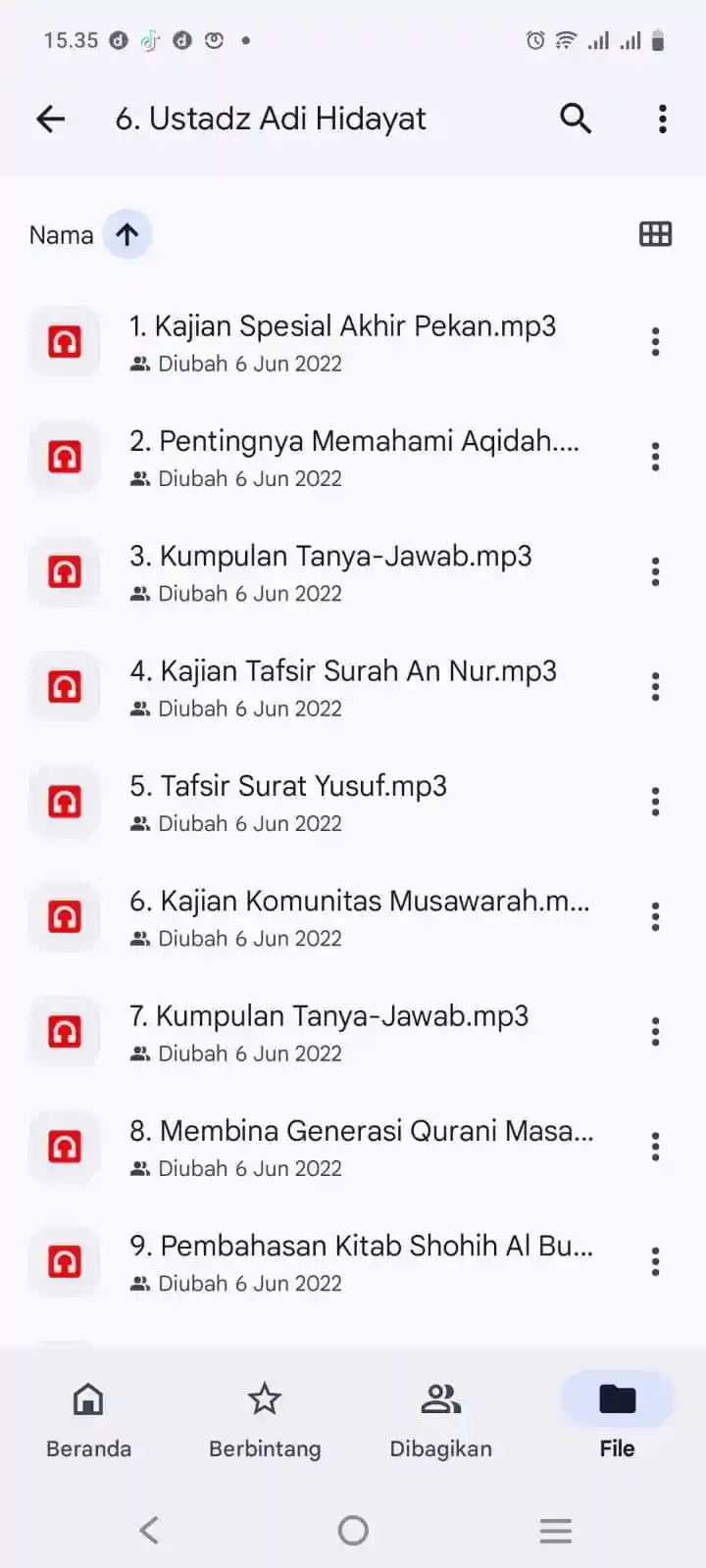Open the folder overflow menu

pos(663,119)
